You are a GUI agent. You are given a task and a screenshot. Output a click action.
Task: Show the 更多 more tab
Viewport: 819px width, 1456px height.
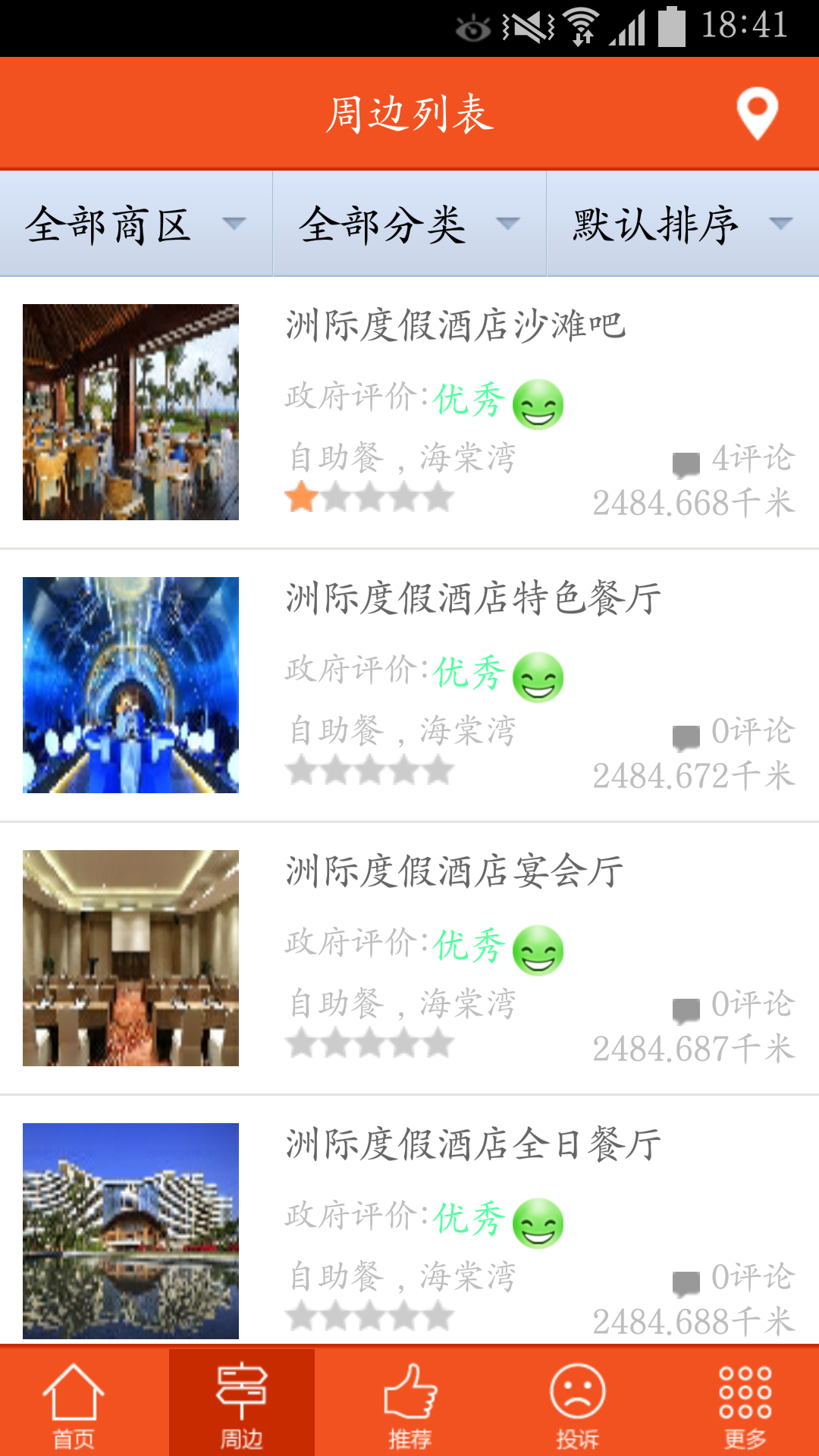(x=745, y=1403)
